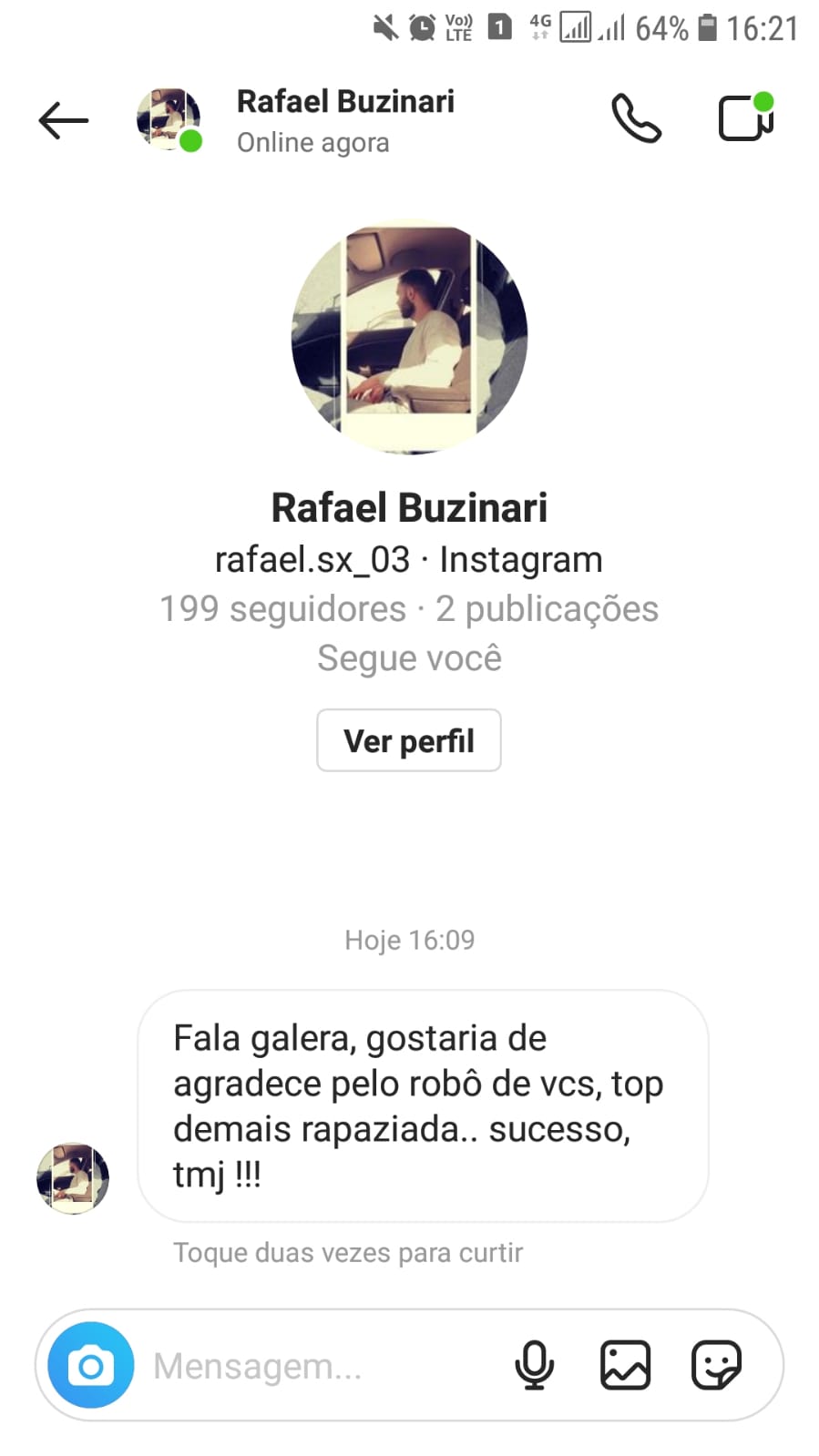
Task: Open the image gallery picker
Action: 625,1365
